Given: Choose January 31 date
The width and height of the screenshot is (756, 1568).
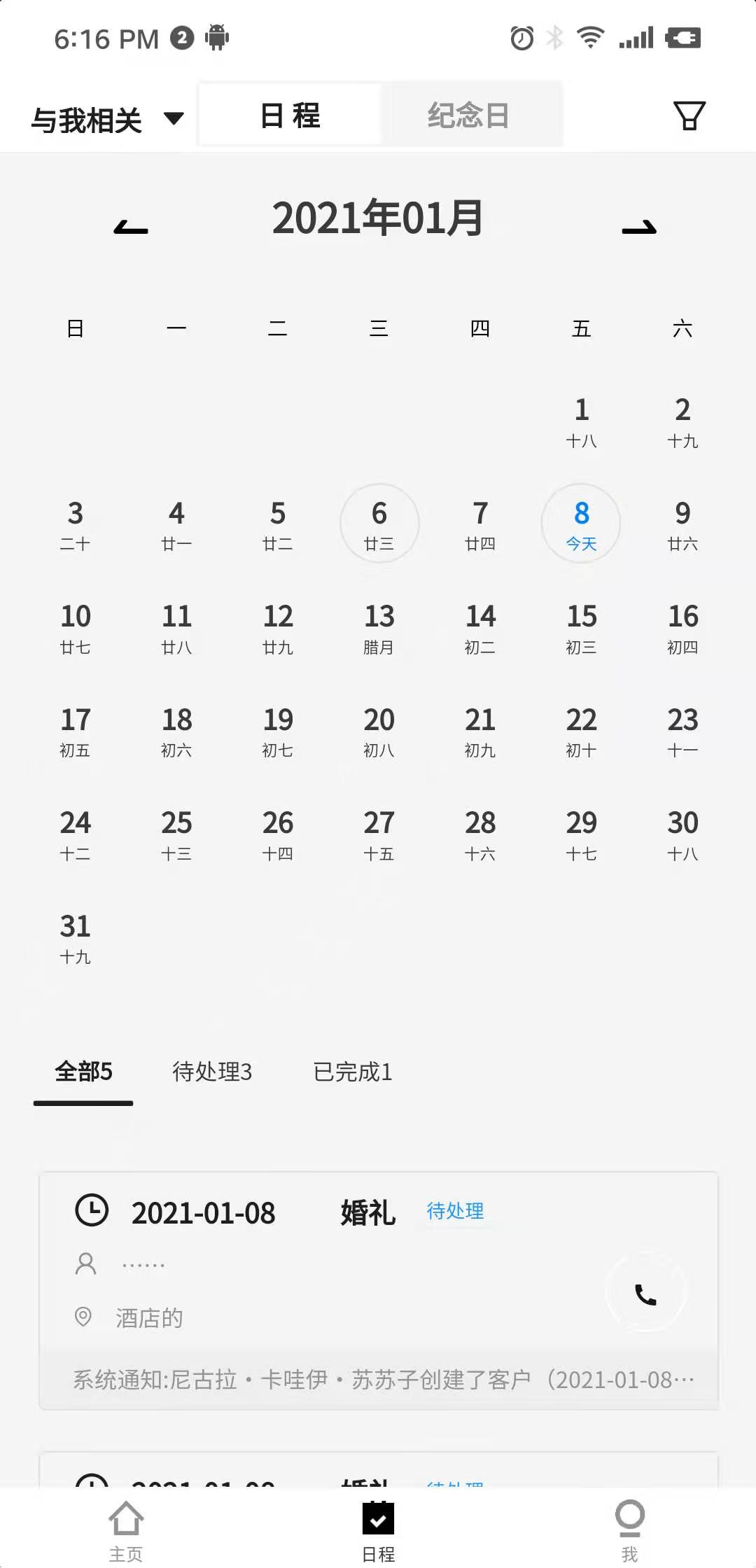Looking at the screenshot, I should (x=76, y=937).
